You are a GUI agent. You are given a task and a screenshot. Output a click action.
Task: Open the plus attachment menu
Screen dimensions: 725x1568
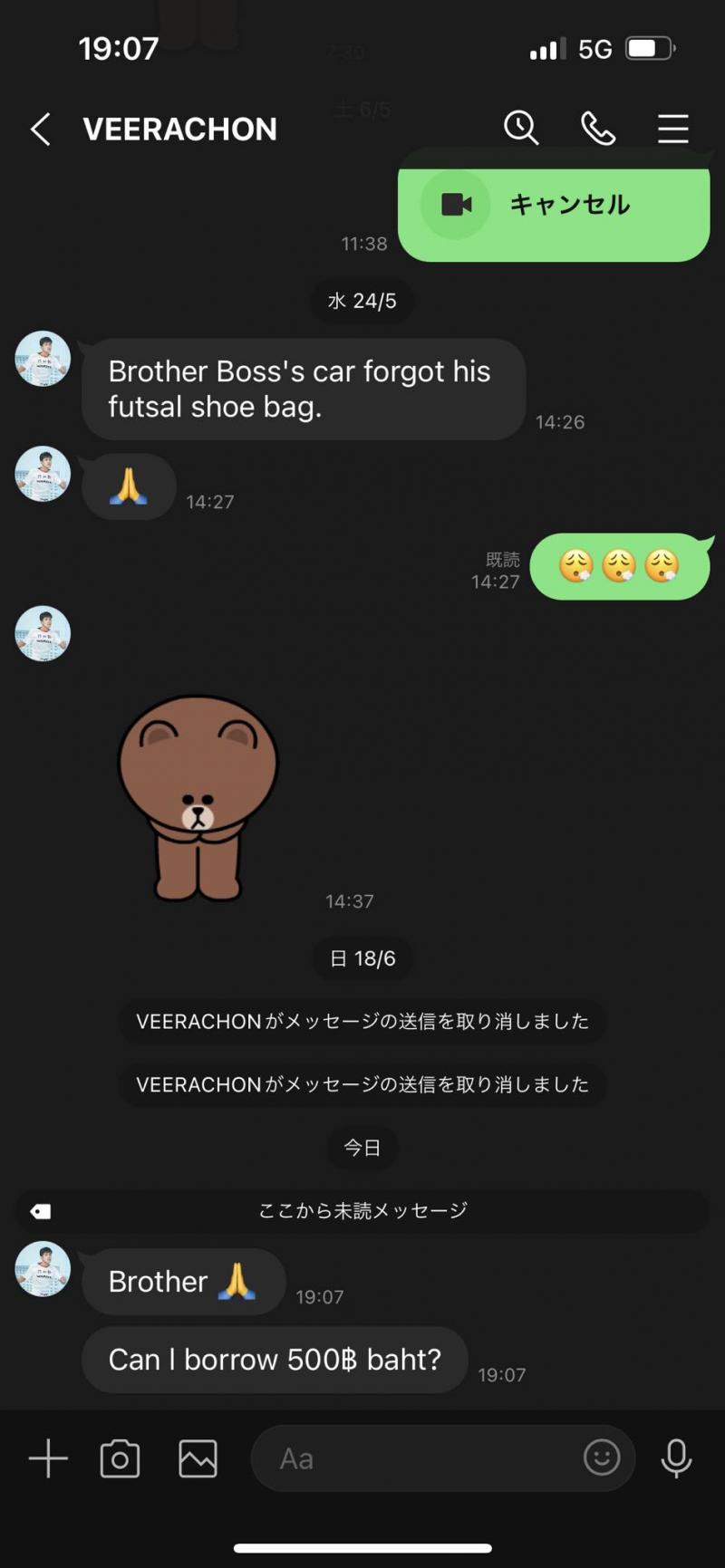[48, 1458]
